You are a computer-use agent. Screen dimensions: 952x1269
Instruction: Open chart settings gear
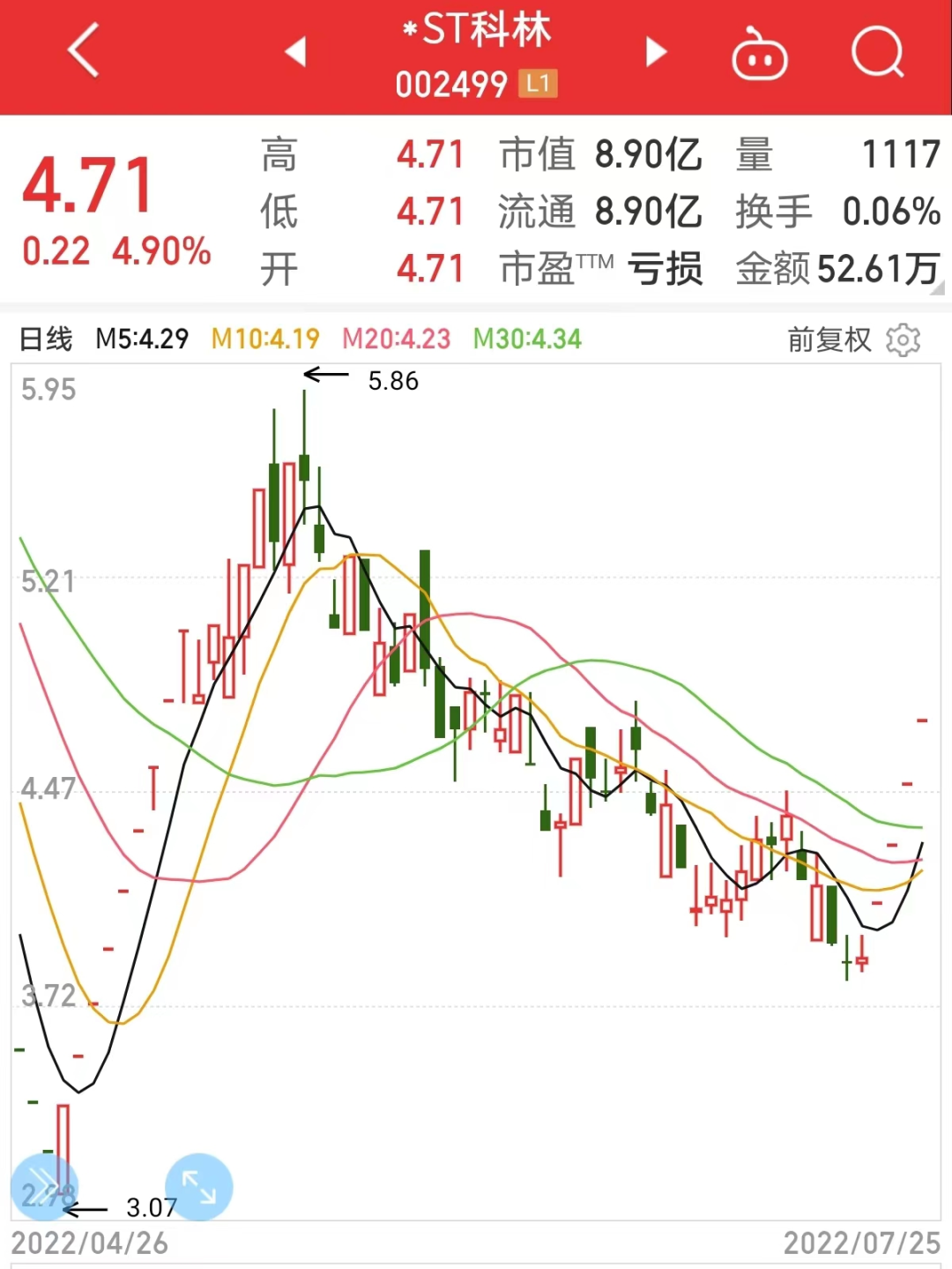pyautogui.click(x=903, y=340)
